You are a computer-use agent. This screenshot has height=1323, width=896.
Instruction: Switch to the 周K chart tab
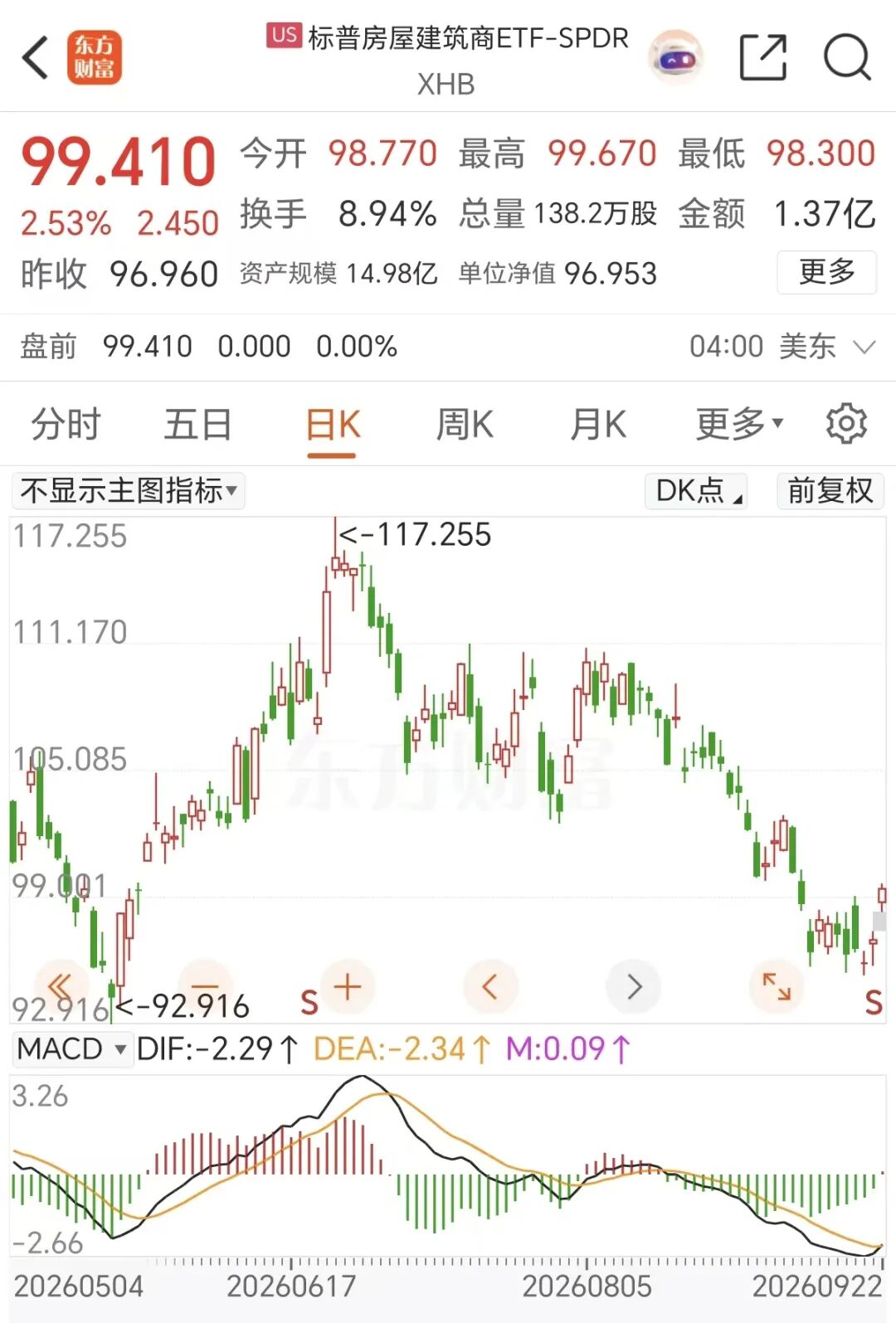[465, 425]
